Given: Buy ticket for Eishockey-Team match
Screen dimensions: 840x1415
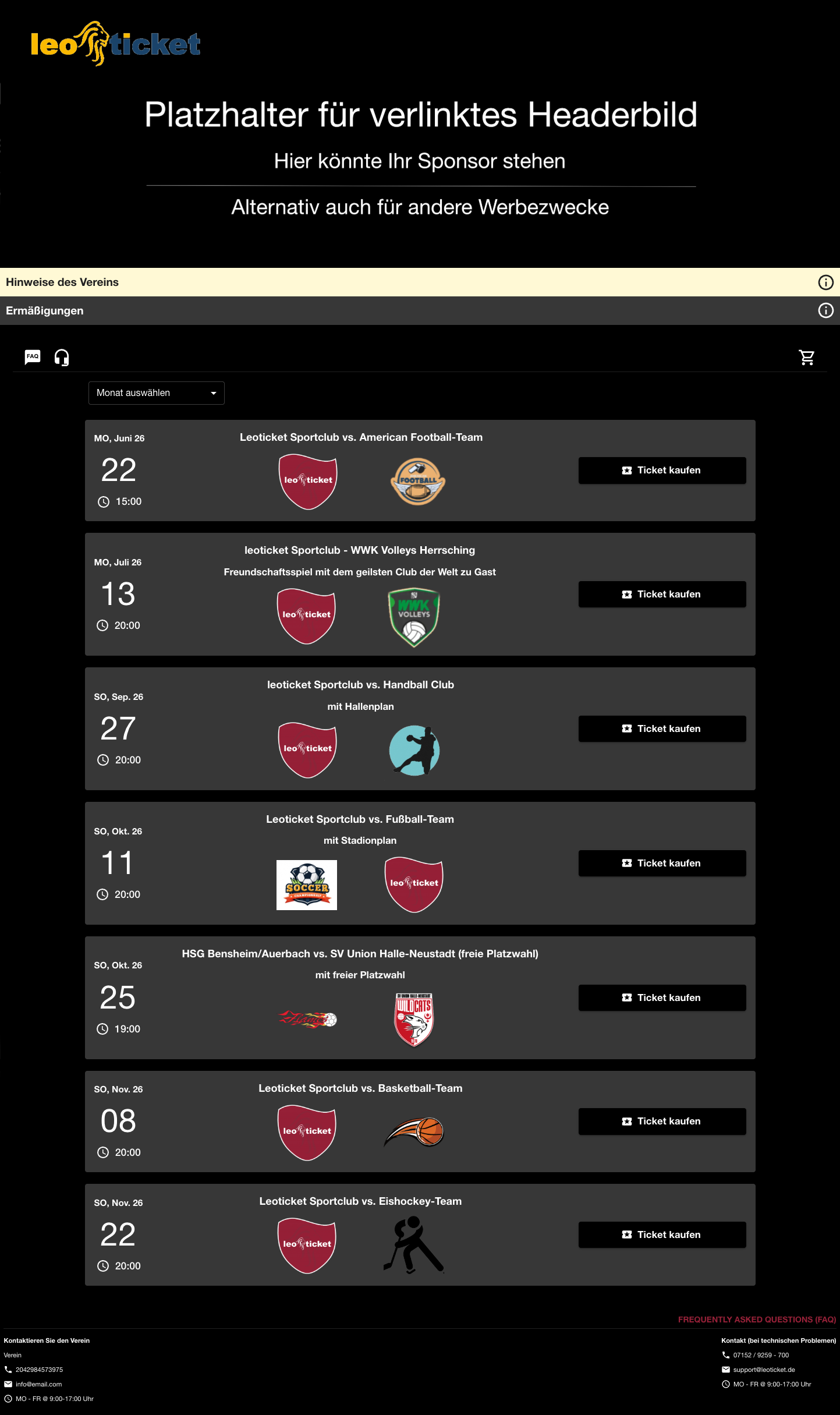Looking at the screenshot, I should [662, 1235].
